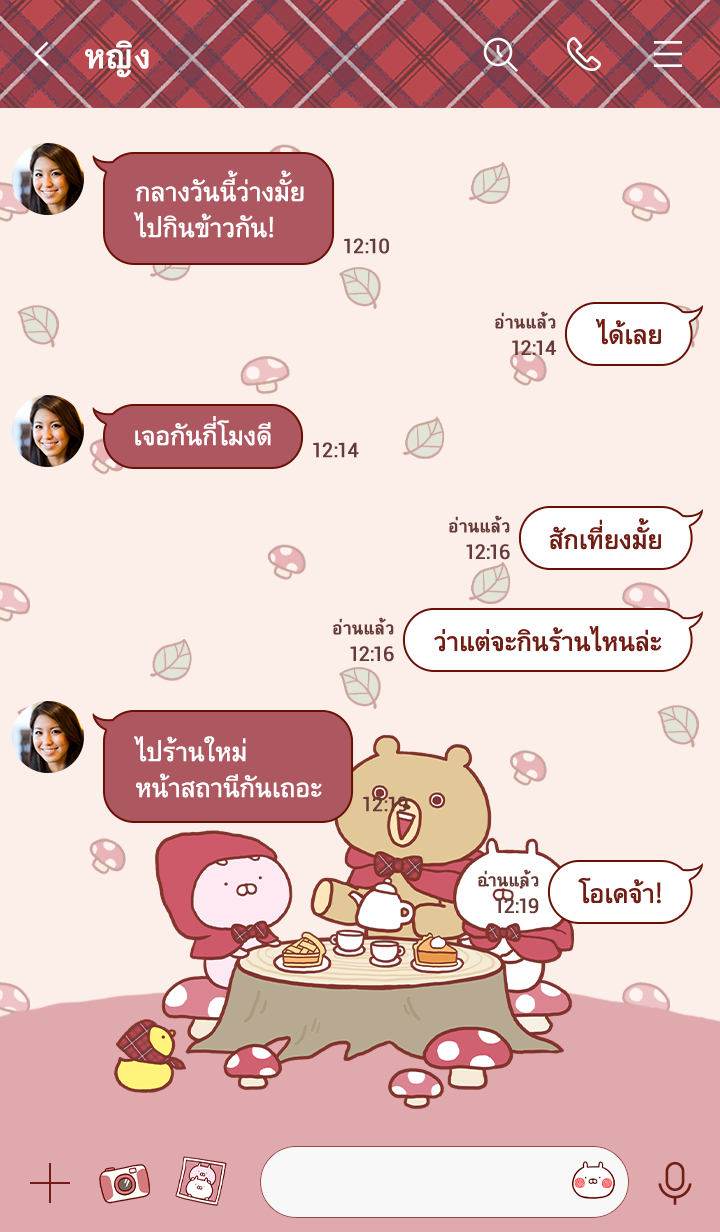
Task: Open the photo gallery picker
Action: click(x=201, y=1181)
